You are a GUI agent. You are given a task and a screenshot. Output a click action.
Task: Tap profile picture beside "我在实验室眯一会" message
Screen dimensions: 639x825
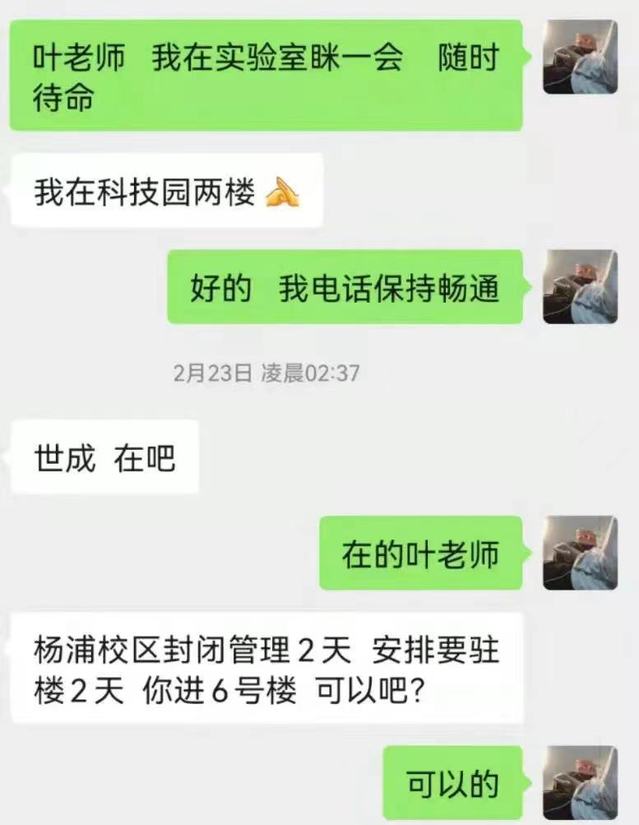point(580,57)
